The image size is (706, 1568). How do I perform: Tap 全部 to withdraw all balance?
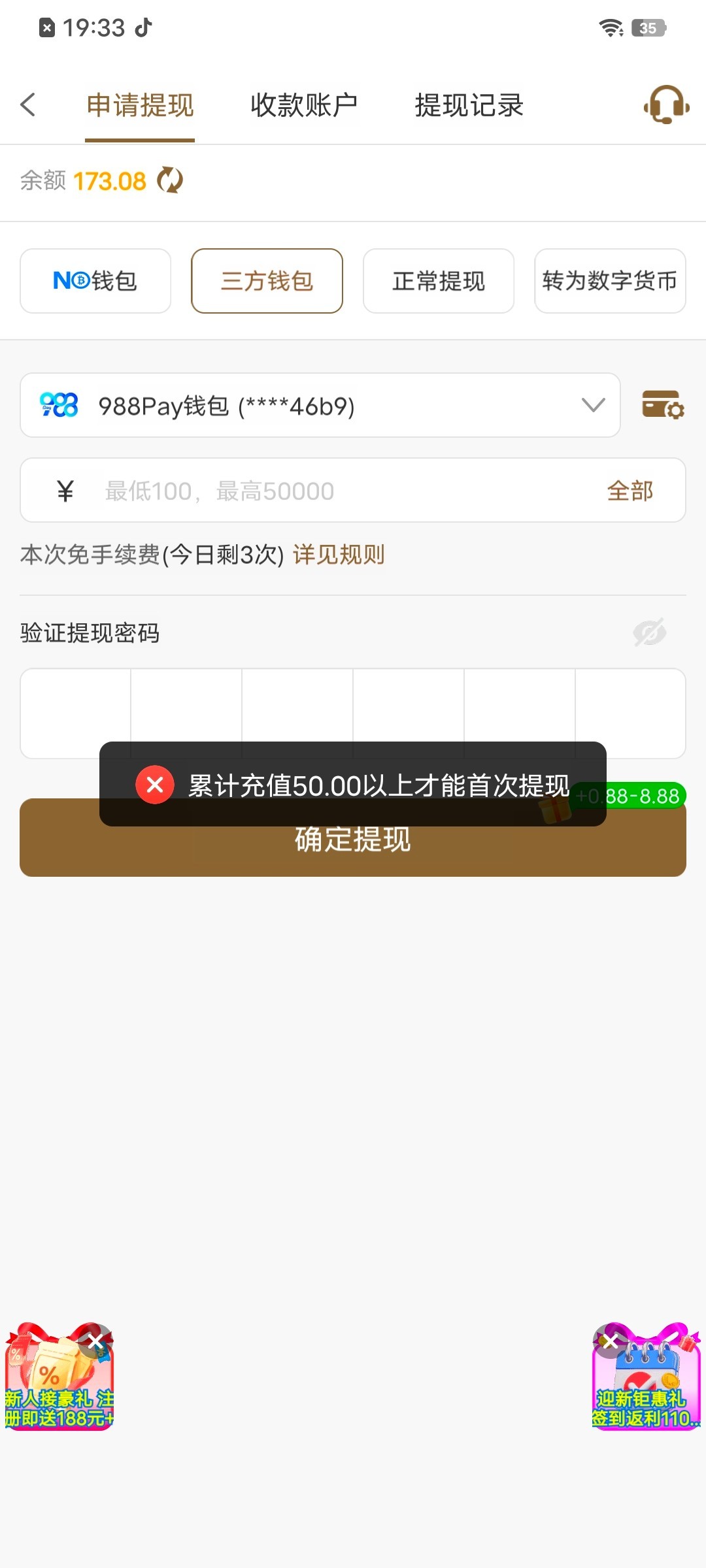tap(630, 491)
